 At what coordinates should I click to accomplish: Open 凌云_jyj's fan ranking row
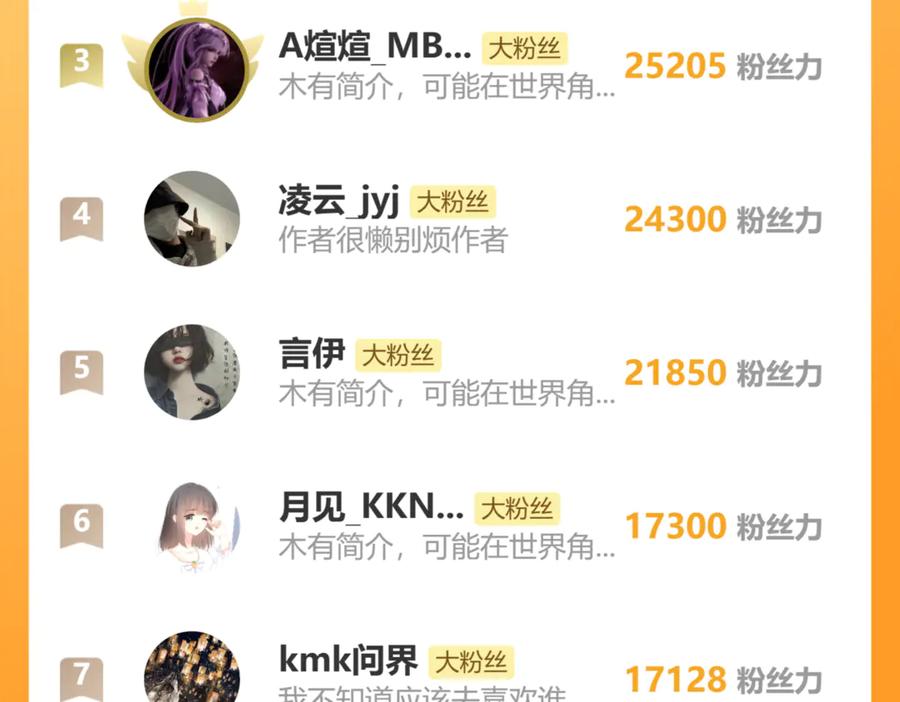[x=338, y=203]
